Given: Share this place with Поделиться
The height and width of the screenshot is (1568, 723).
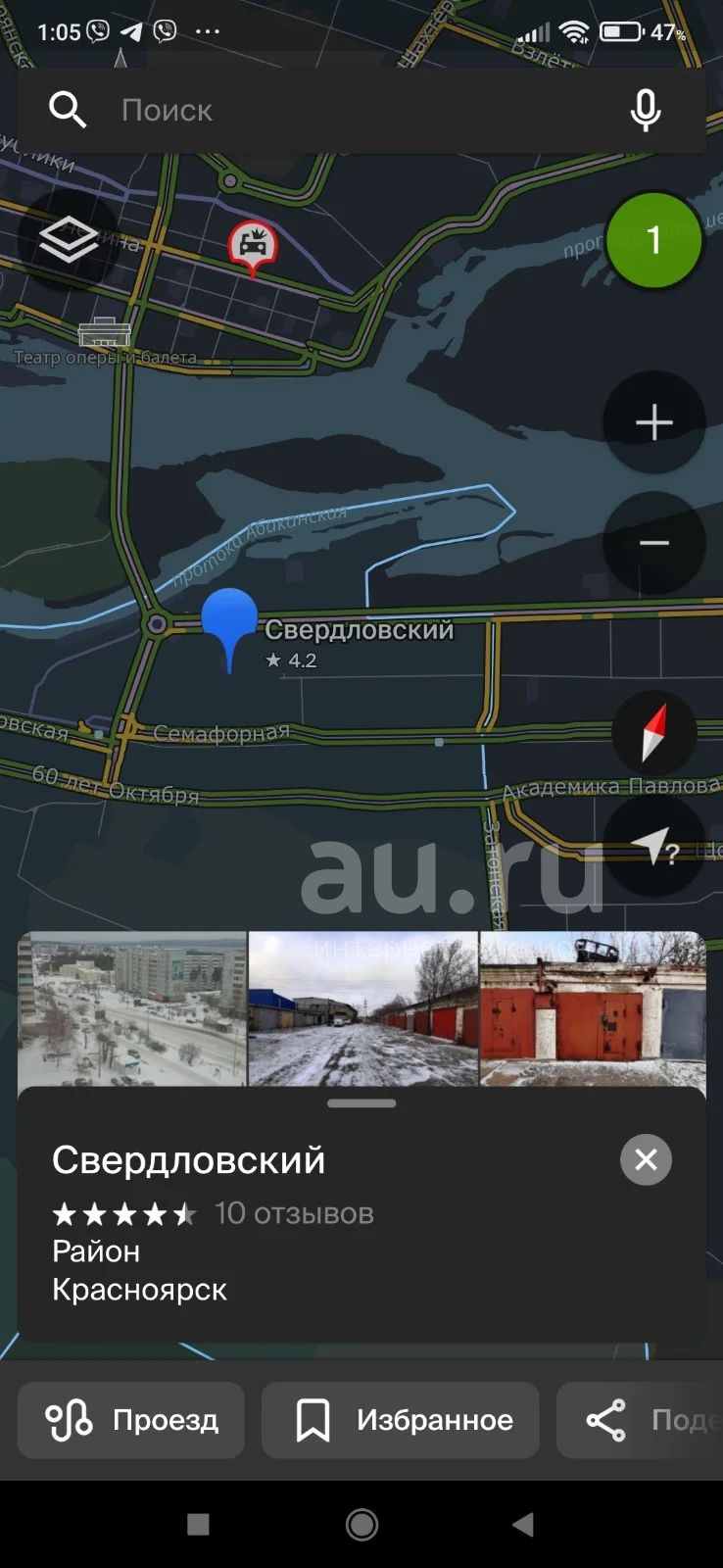Looking at the screenshot, I should tap(640, 1420).
